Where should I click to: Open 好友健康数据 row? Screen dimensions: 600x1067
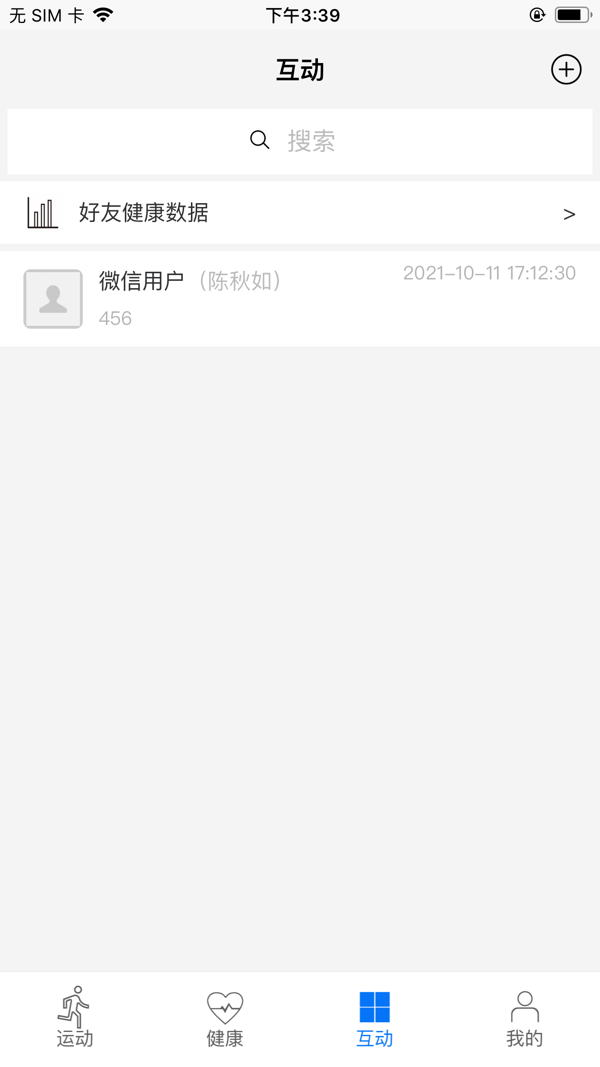click(300, 213)
